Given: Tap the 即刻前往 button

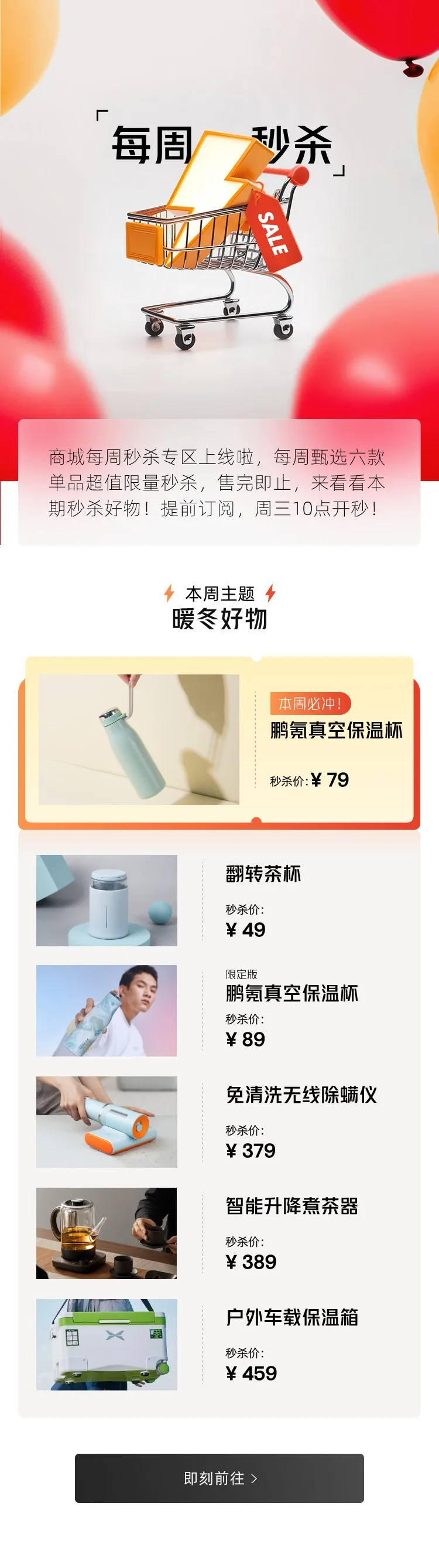Looking at the screenshot, I should (219, 1478).
